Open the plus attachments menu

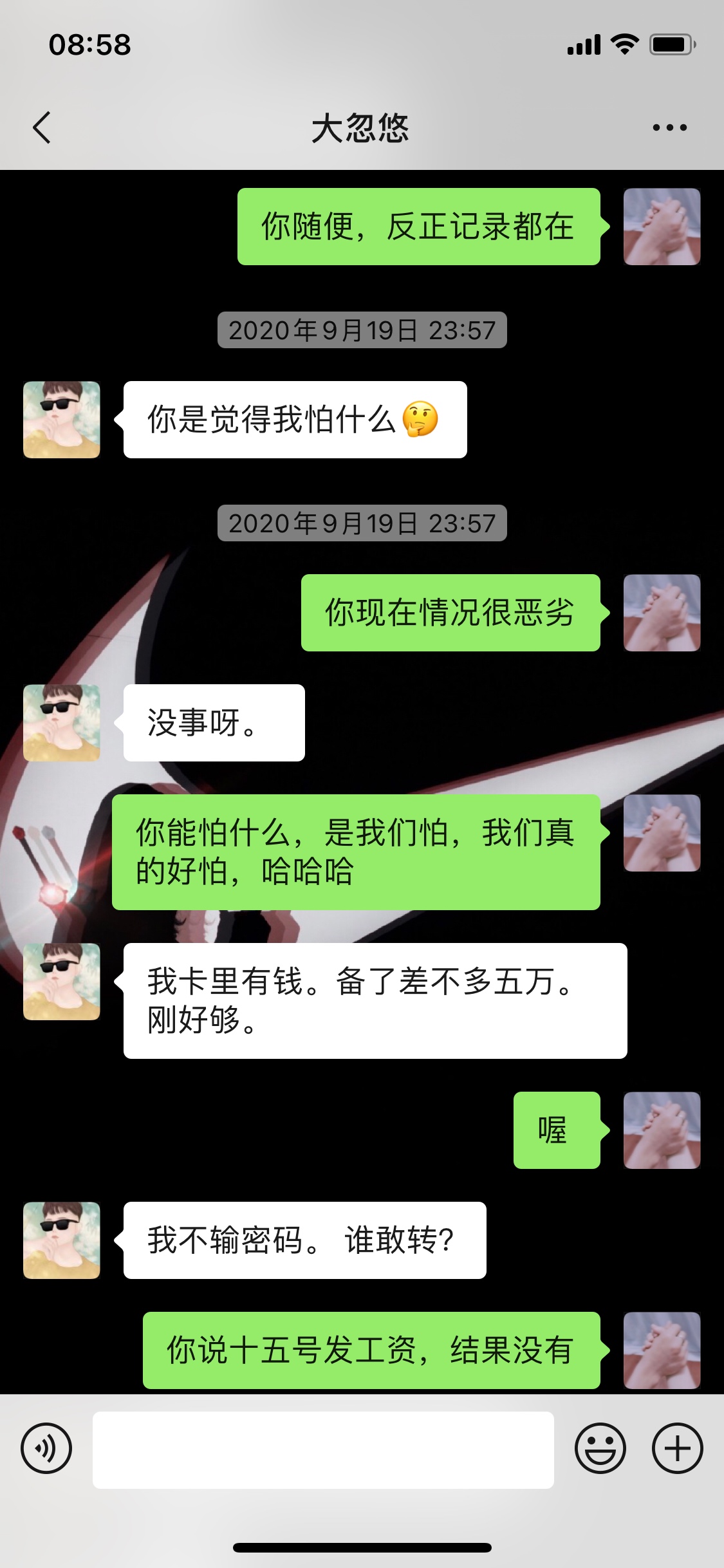click(677, 1449)
